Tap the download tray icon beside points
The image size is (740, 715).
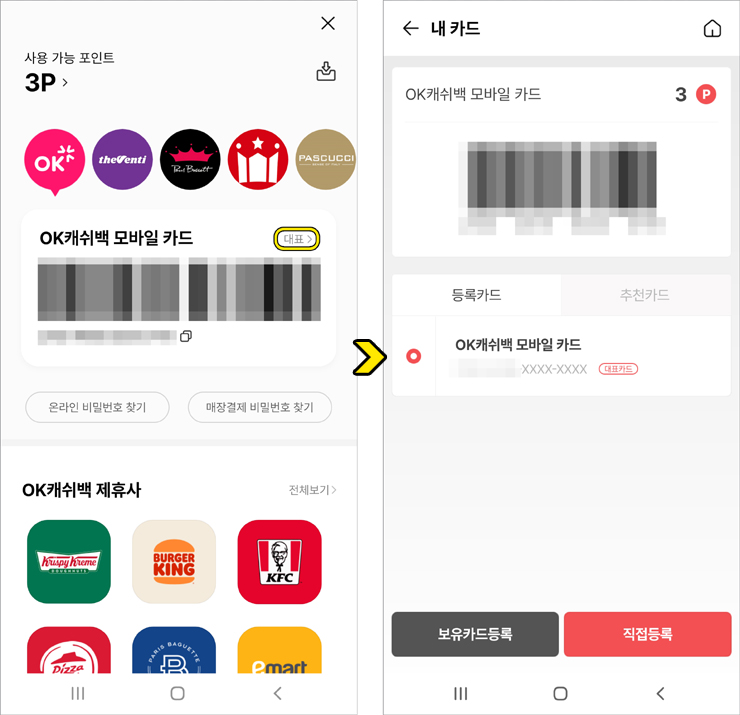click(326, 71)
